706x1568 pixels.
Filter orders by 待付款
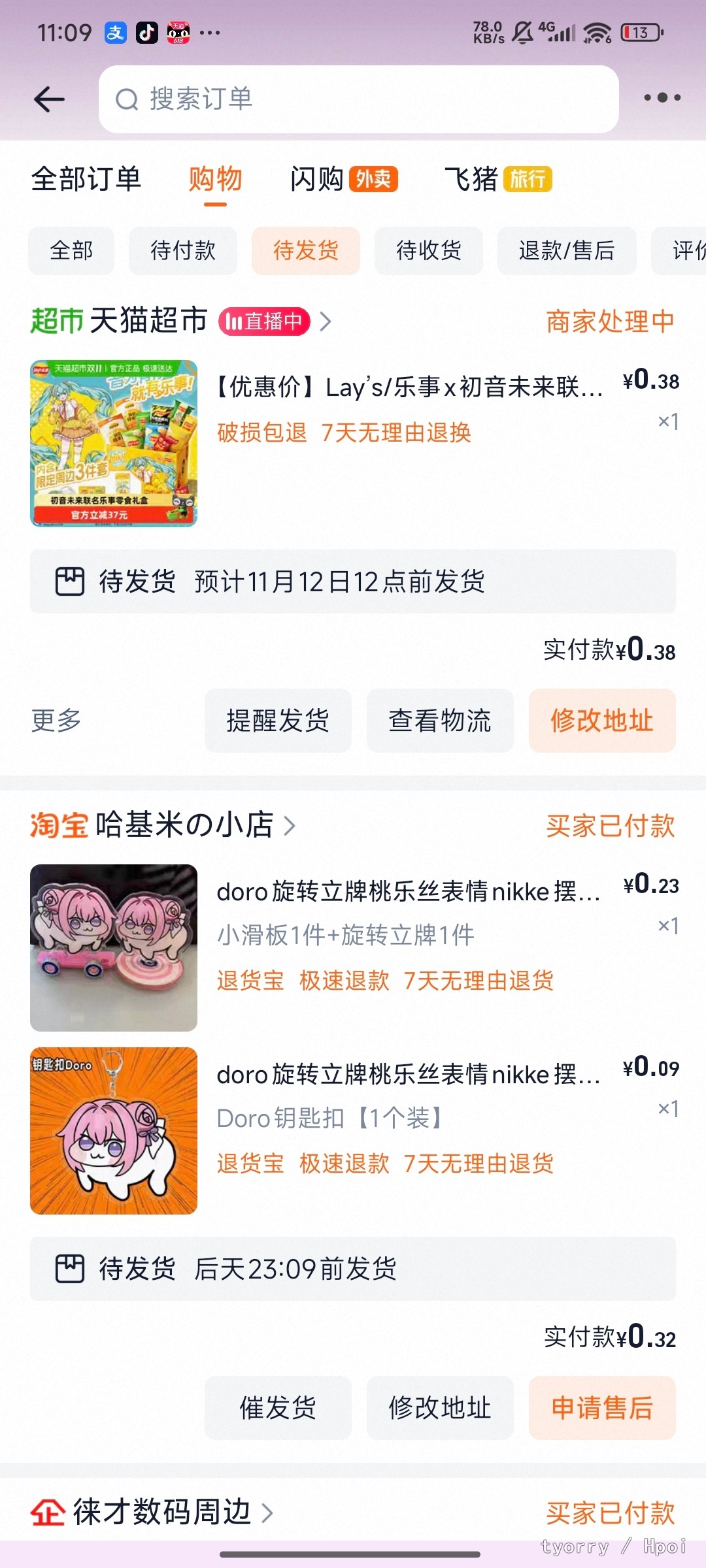[x=183, y=251]
